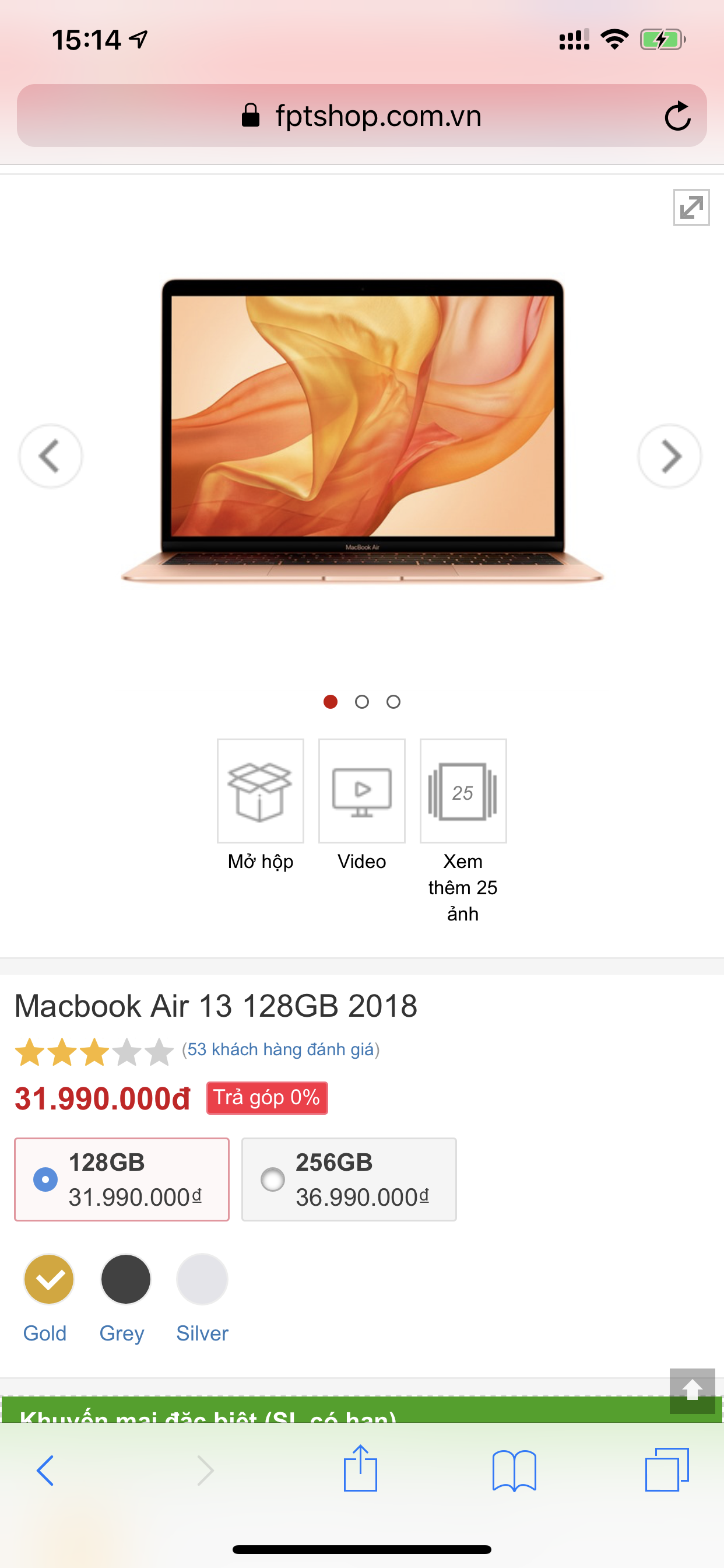
Task: Jump back to the top of page
Action: point(692,1389)
